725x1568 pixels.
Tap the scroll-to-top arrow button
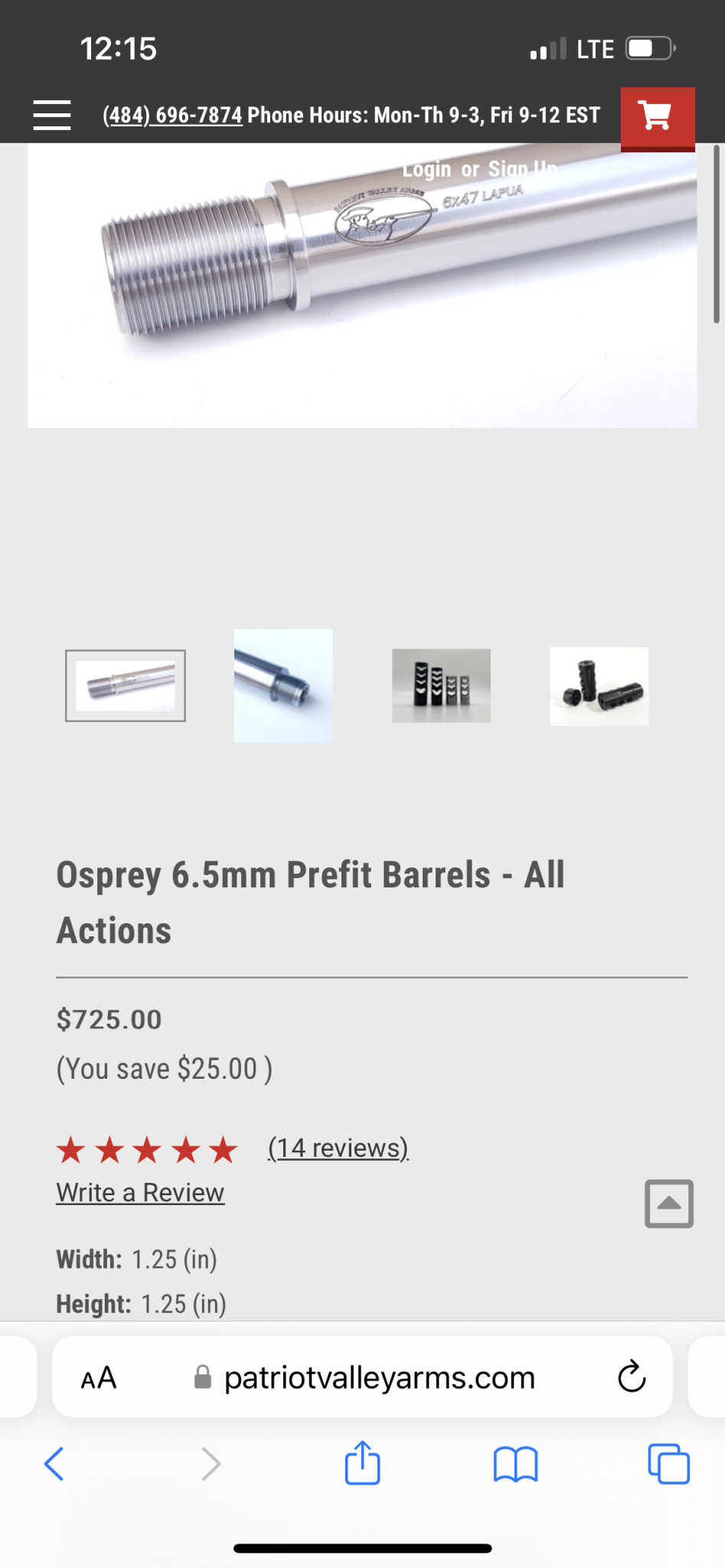pos(668,1204)
